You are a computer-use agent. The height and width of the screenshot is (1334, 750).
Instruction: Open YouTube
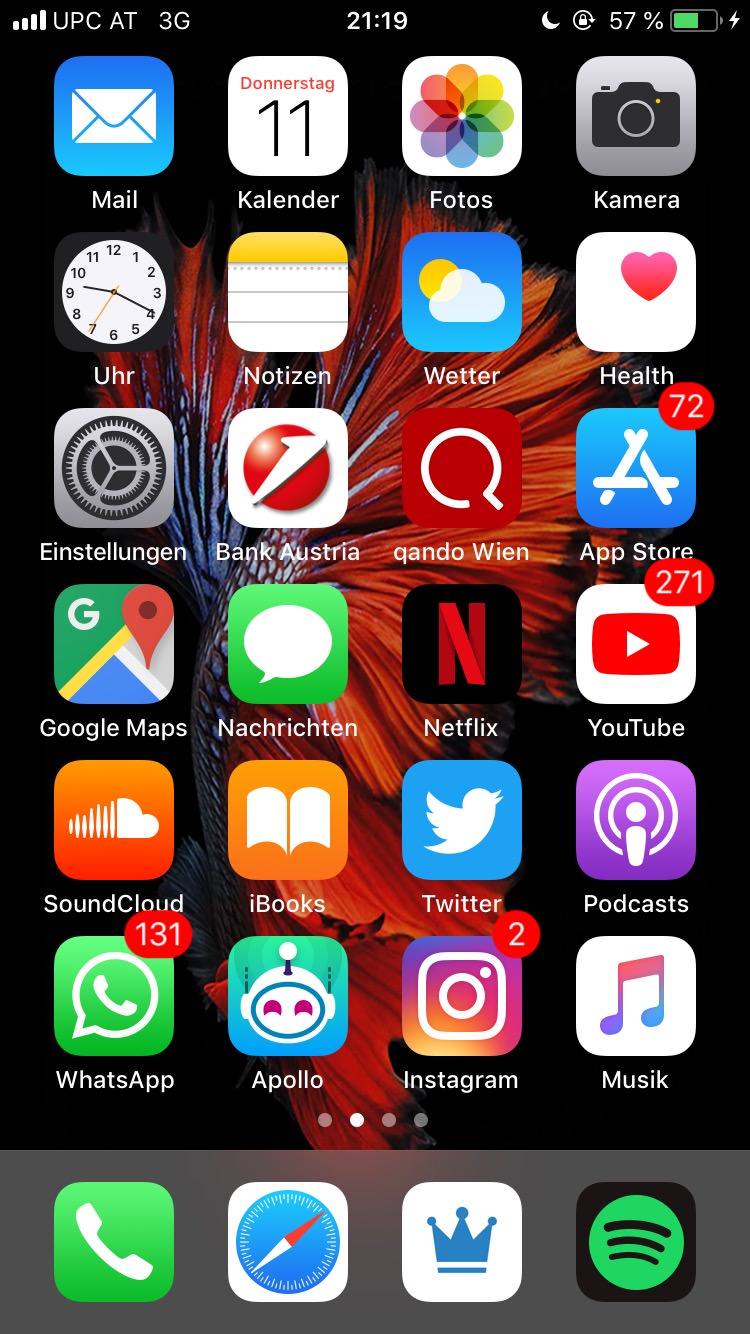636,644
